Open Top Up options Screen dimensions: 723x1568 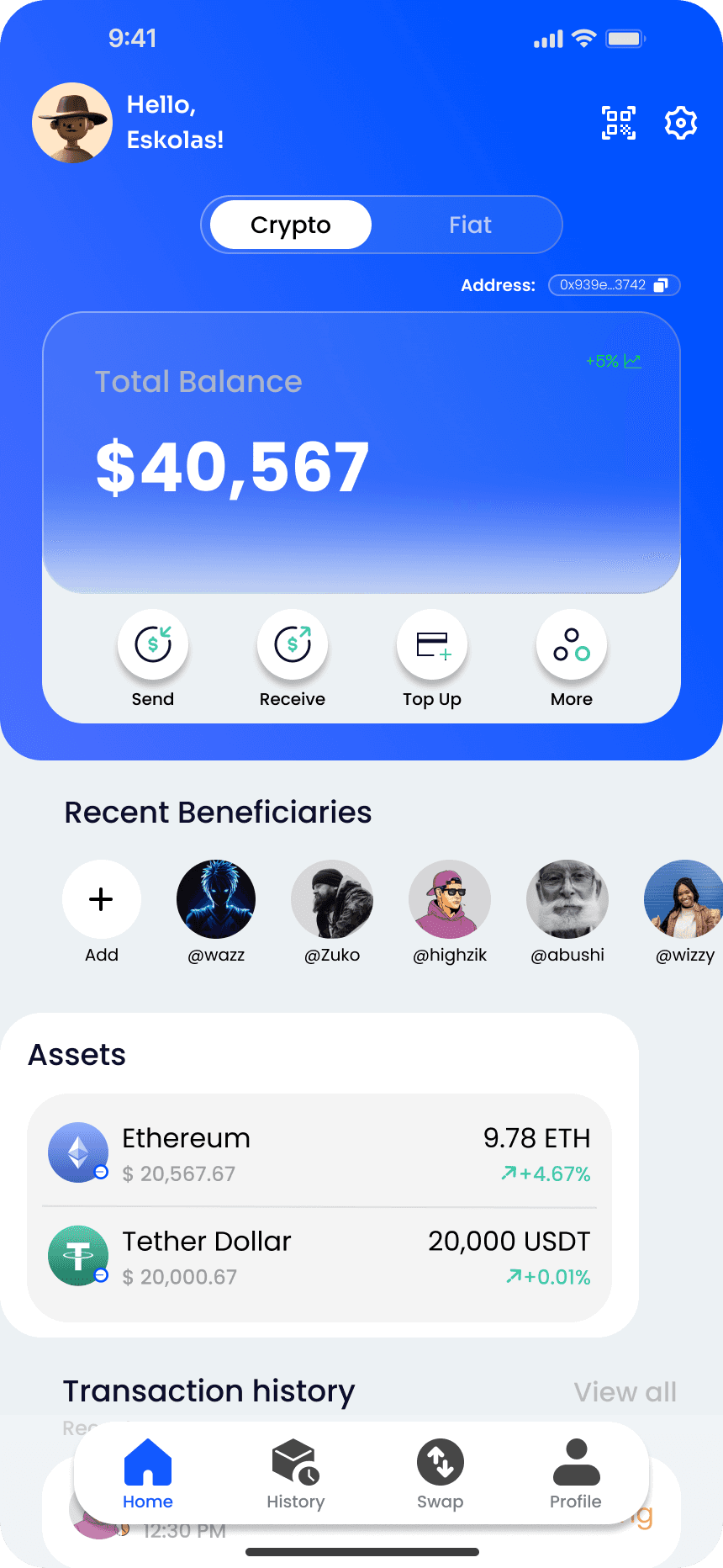(x=431, y=644)
